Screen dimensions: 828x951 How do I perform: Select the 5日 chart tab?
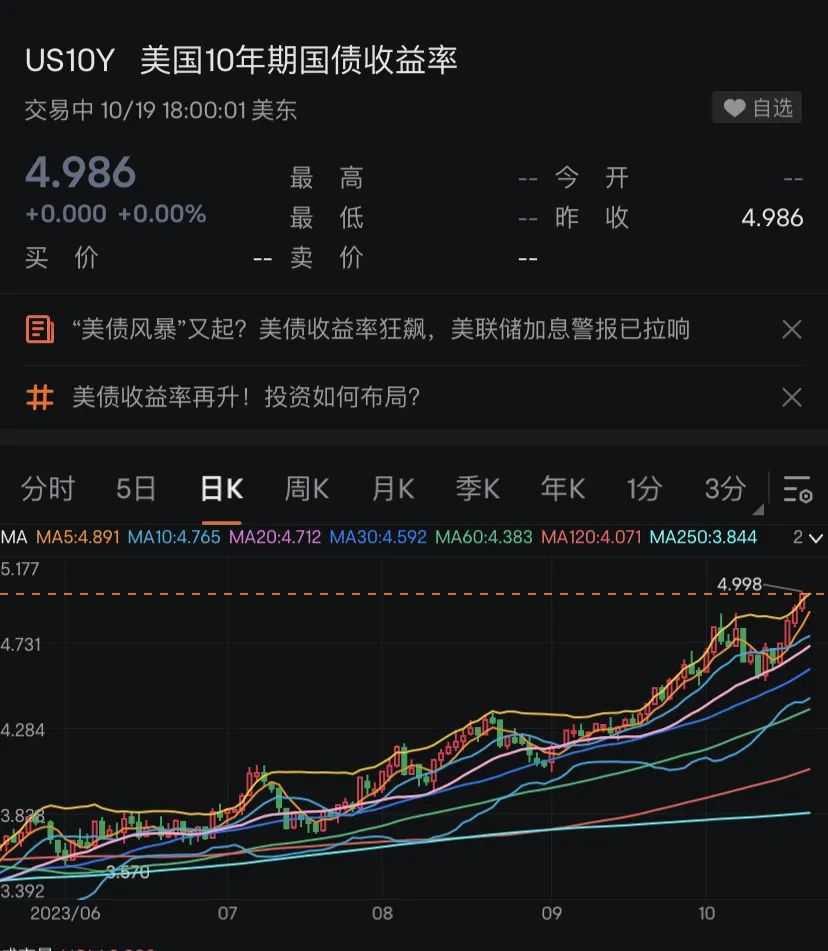[x=136, y=489]
